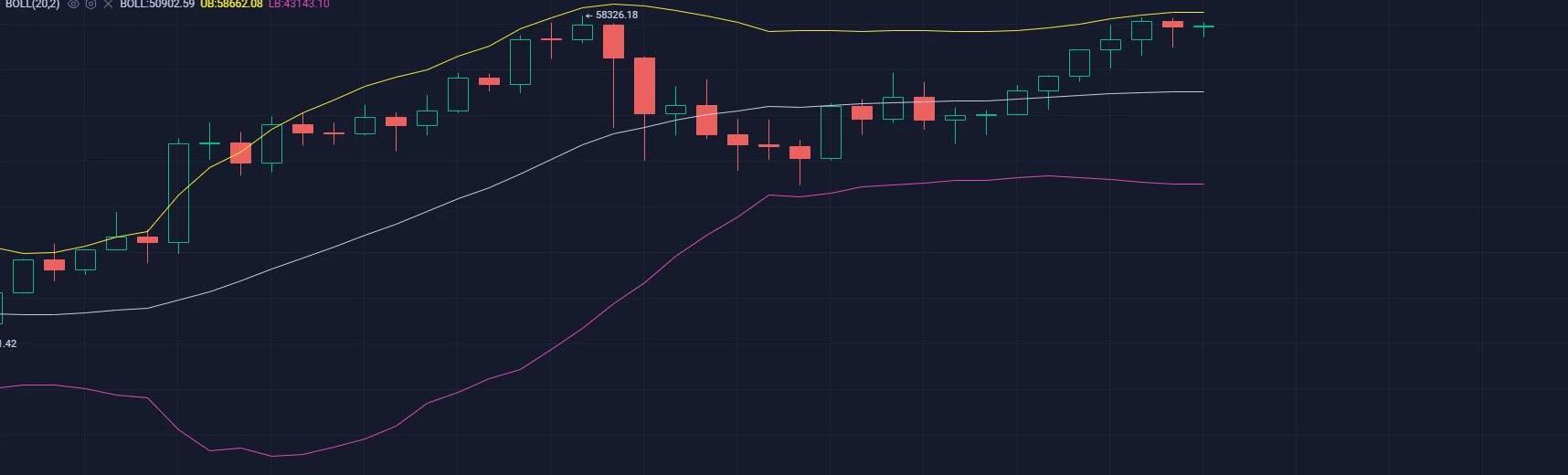Screen dimensions: 1568x475
Task: Open BOLL indicator settings
Action: coord(90,5)
